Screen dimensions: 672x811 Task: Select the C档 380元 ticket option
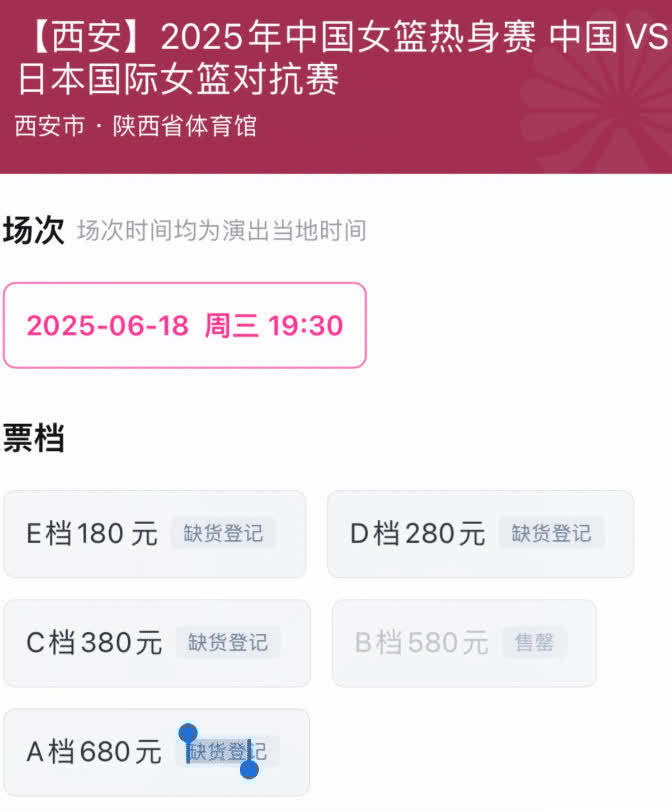point(156,643)
